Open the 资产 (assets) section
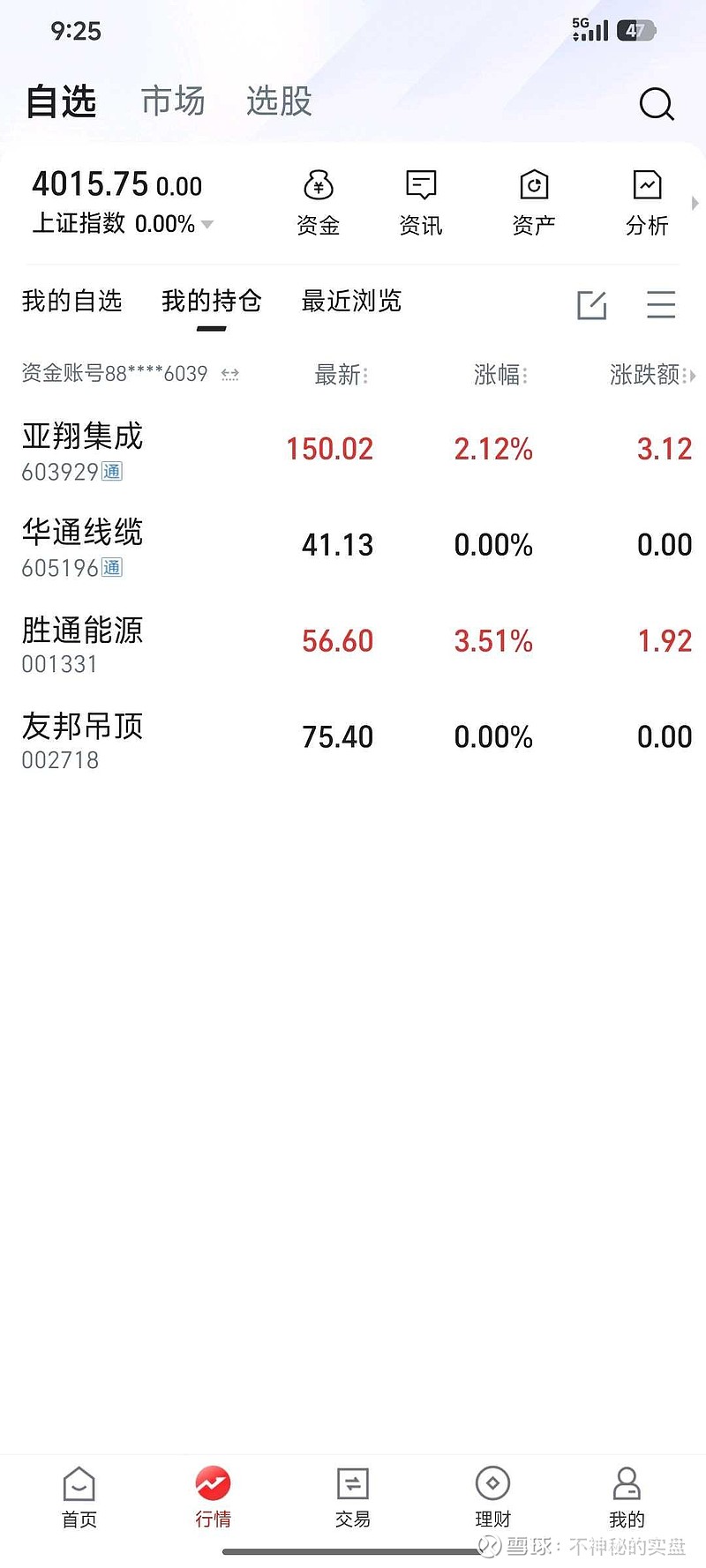The height and width of the screenshot is (1568, 706). coord(533,200)
